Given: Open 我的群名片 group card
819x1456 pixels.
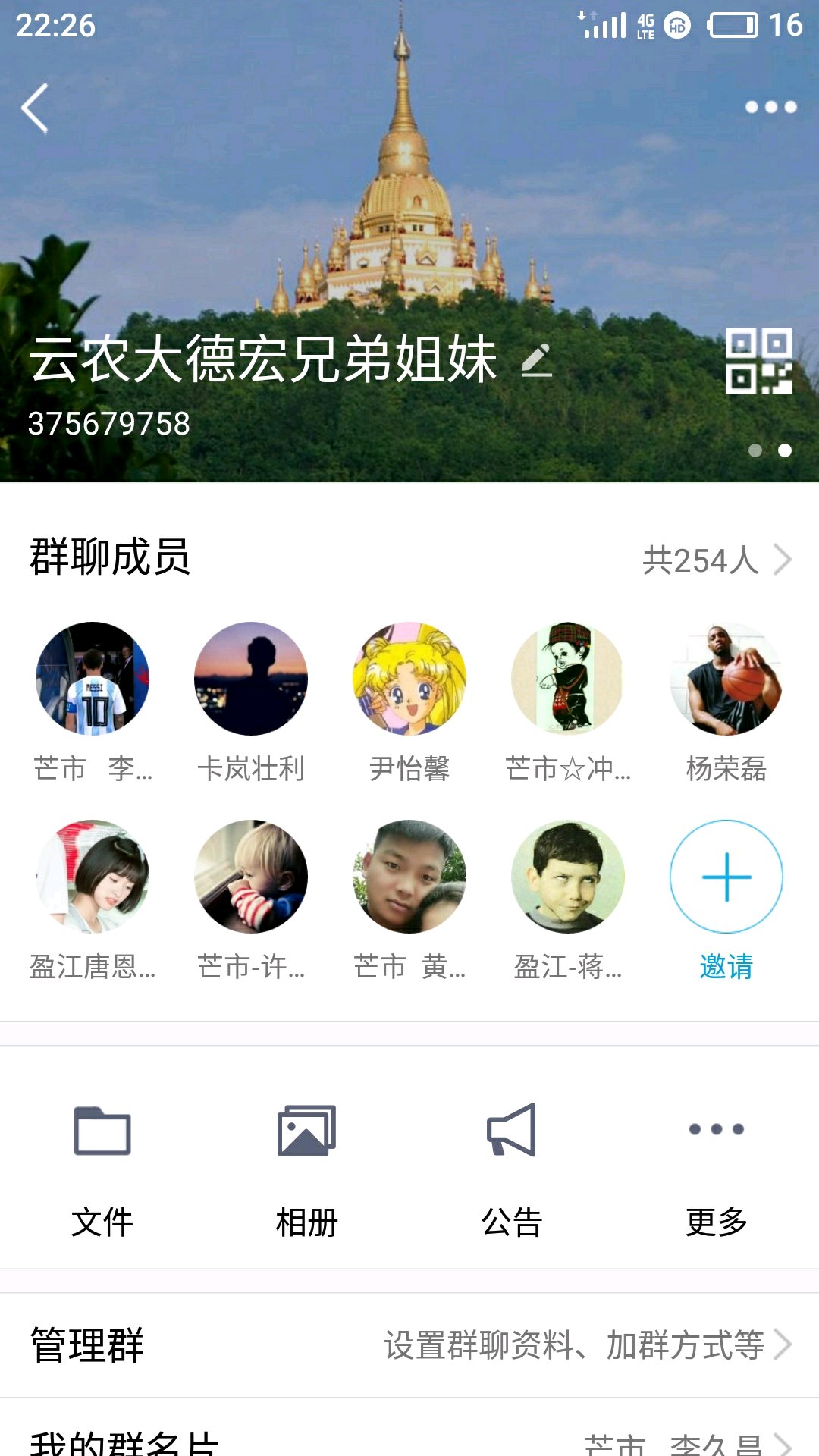Looking at the screenshot, I should (x=409, y=1441).
